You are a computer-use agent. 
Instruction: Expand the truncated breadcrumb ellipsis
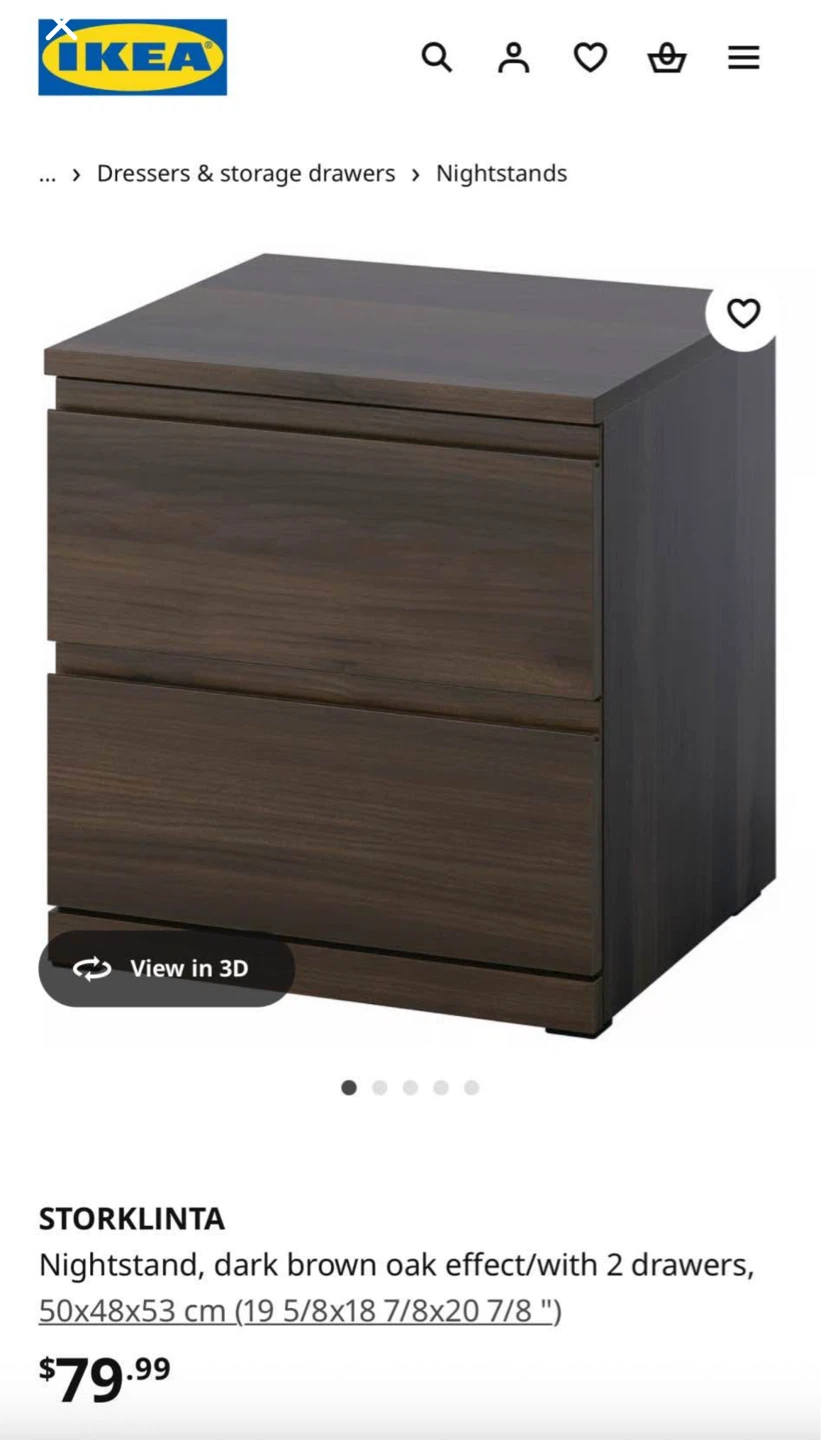click(x=47, y=173)
